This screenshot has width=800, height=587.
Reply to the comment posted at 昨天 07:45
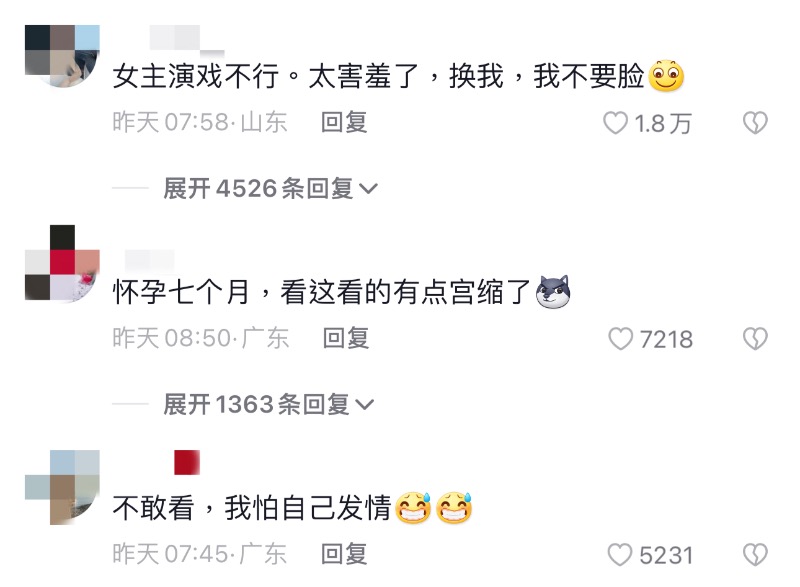pyautogui.click(x=344, y=553)
